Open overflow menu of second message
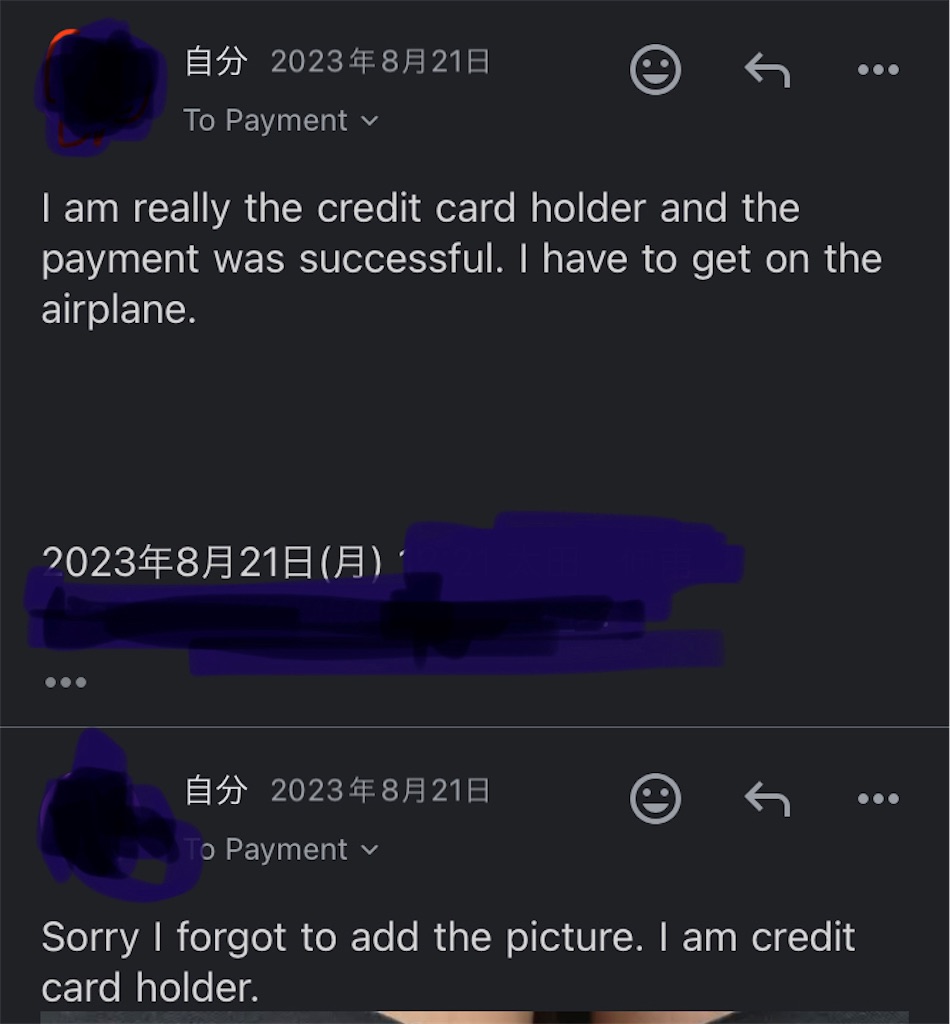This screenshot has height=1024, width=950. pyautogui.click(x=878, y=799)
